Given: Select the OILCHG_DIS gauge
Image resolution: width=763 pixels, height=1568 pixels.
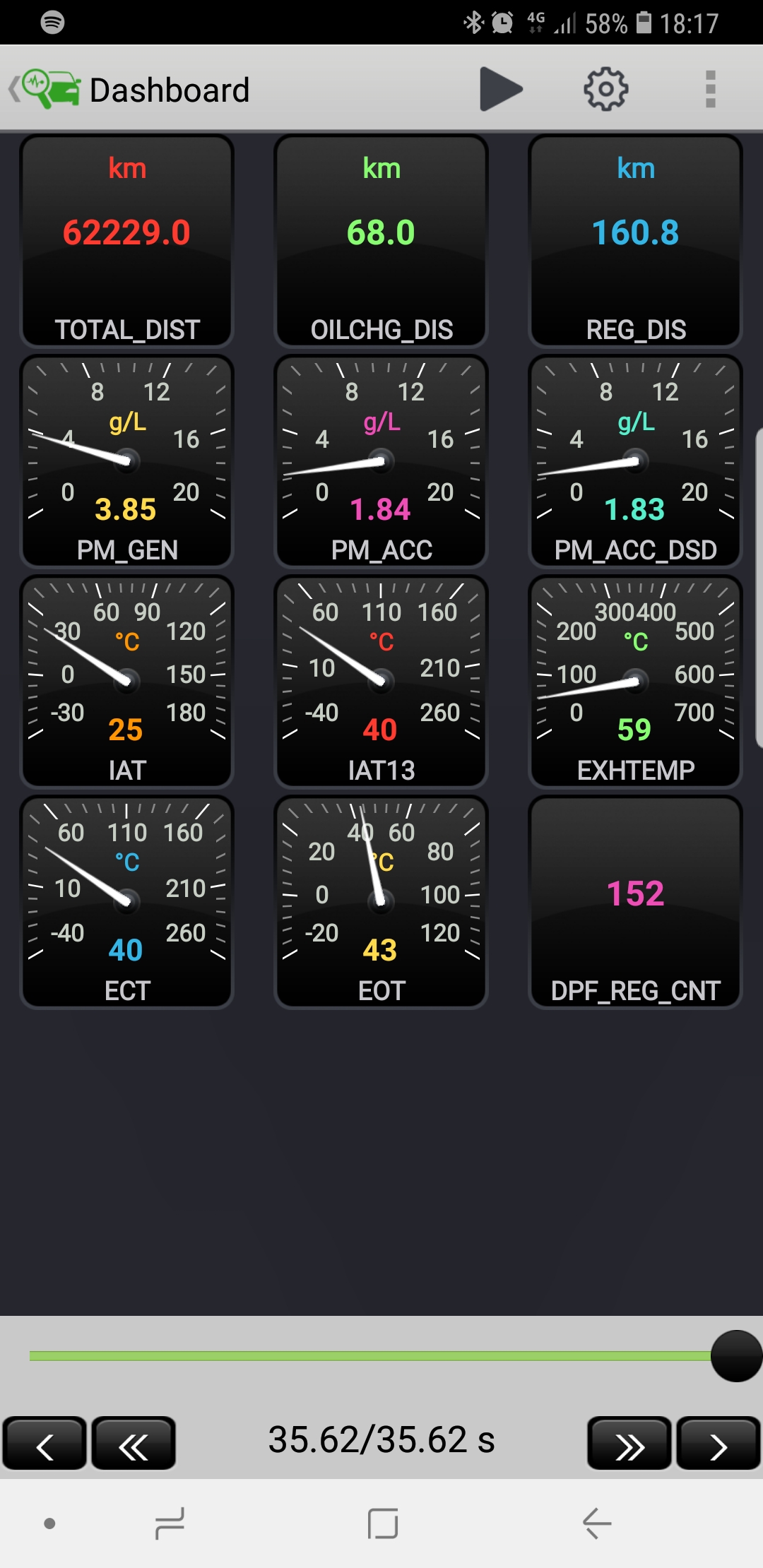Looking at the screenshot, I should tap(381, 241).
